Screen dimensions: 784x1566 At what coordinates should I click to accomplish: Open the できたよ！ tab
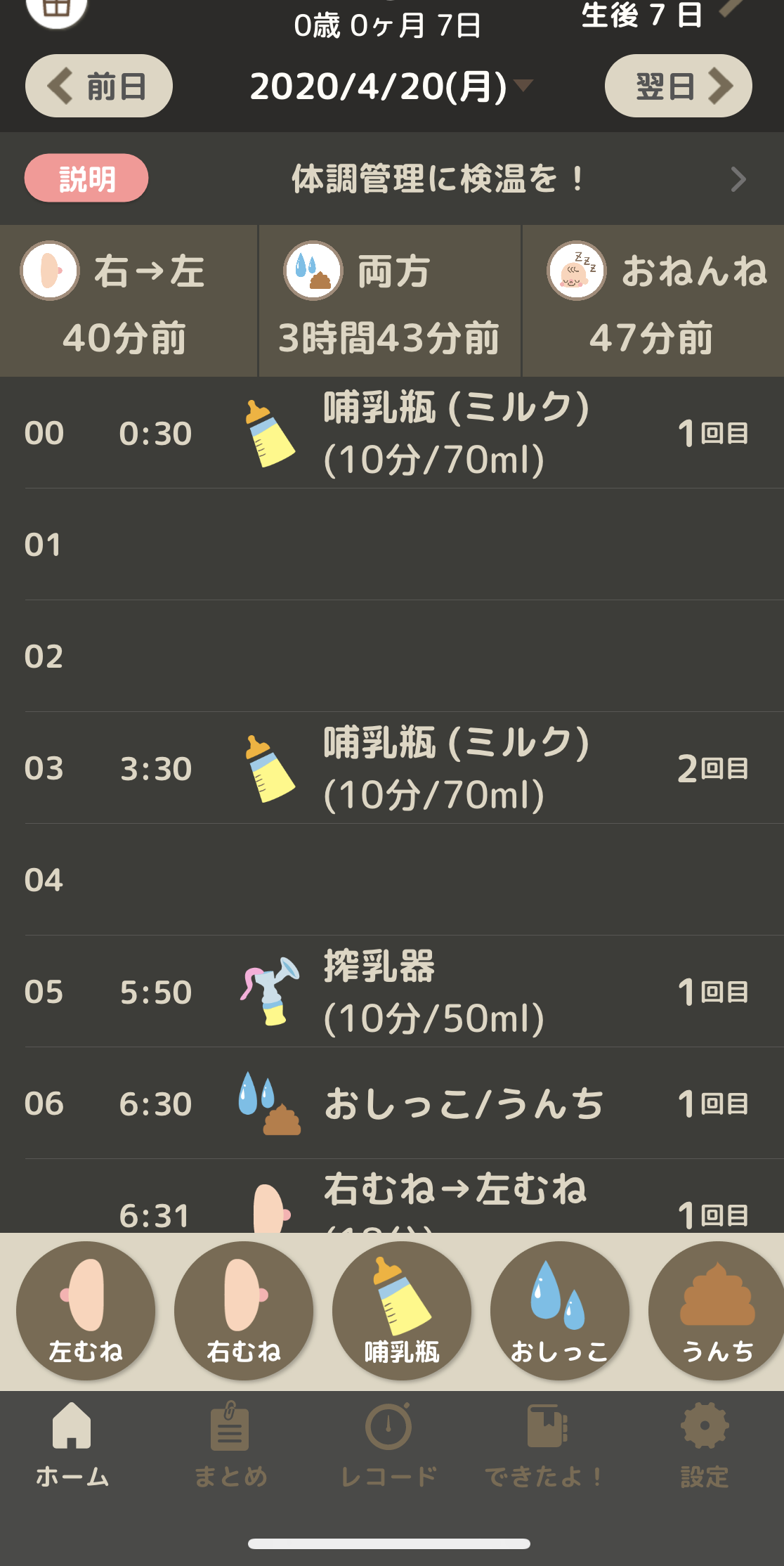click(545, 1446)
